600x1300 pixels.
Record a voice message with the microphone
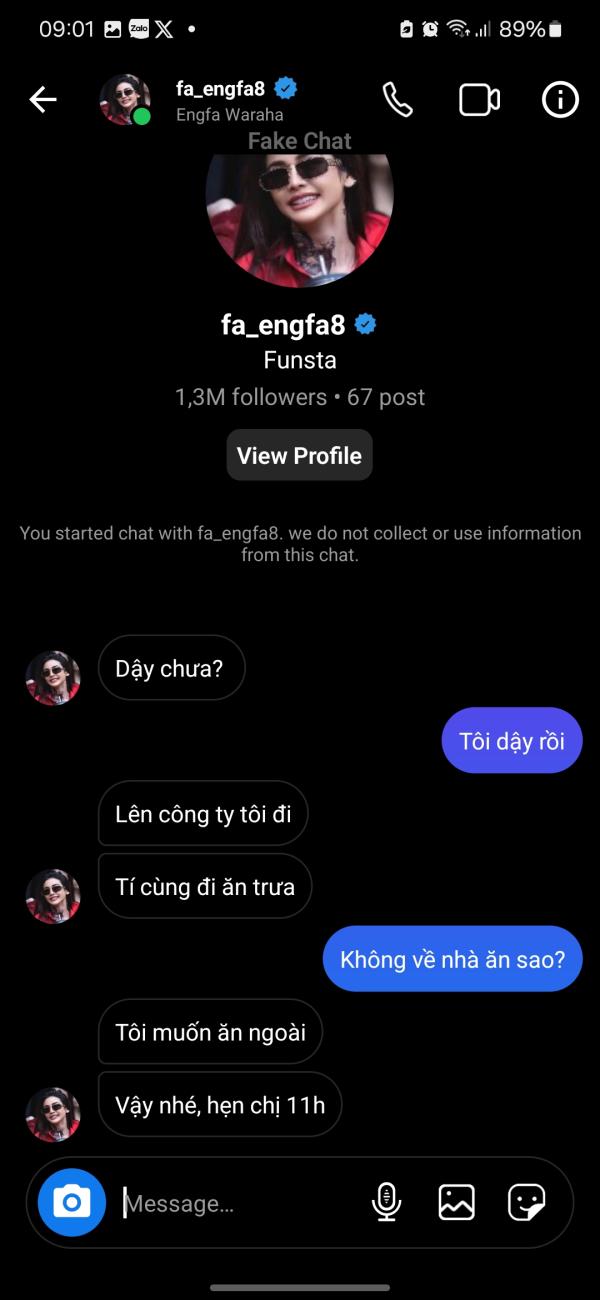(x=386, y=1202)
